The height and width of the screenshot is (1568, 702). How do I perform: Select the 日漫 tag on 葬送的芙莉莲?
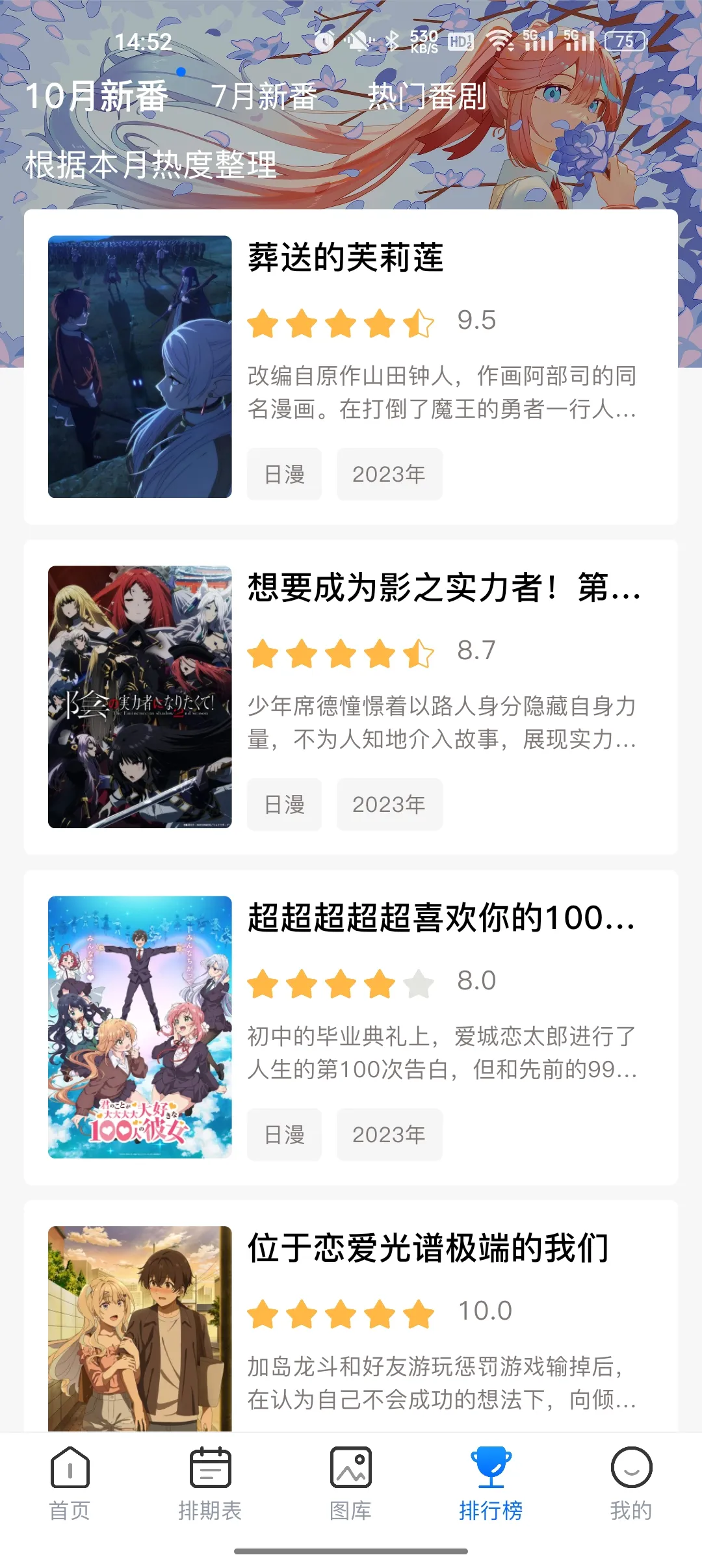[284, 475]
